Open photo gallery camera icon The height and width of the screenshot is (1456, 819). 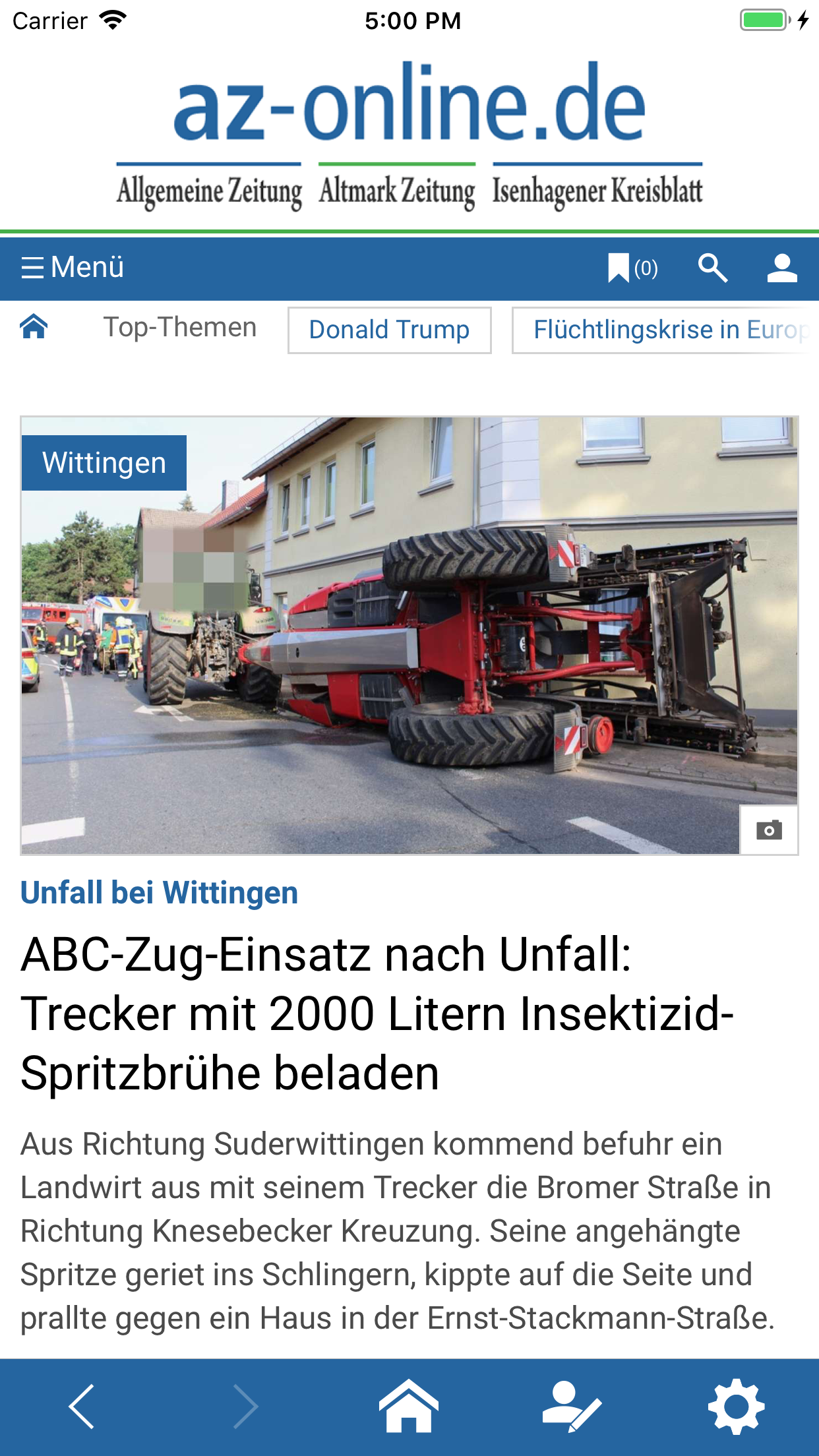(x=769, y=830)
